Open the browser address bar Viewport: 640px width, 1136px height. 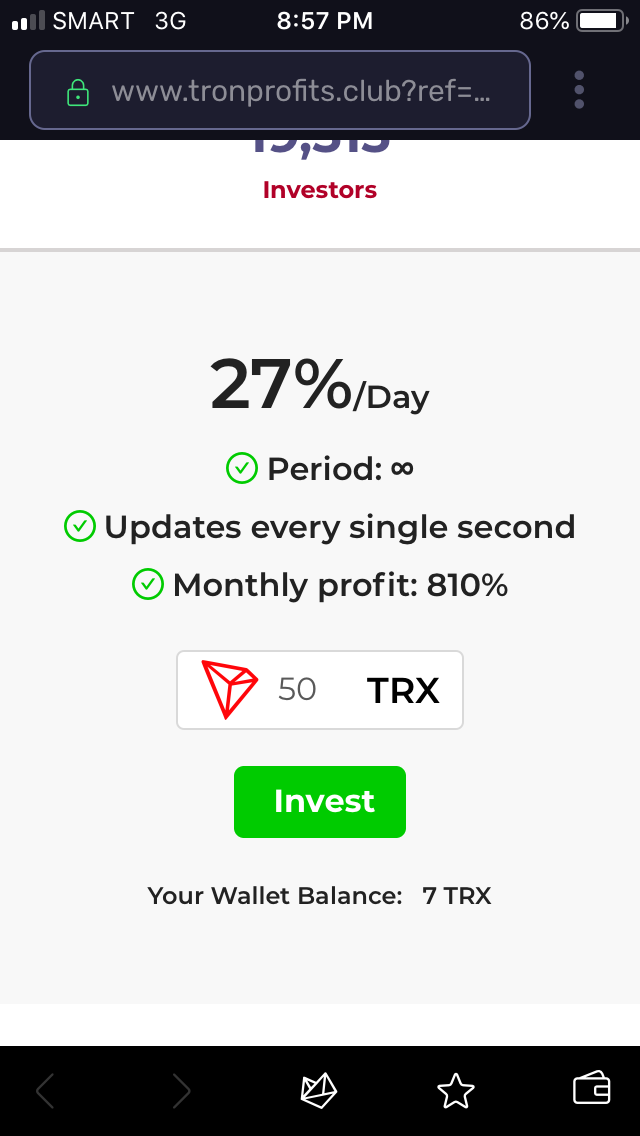point(280,90)
